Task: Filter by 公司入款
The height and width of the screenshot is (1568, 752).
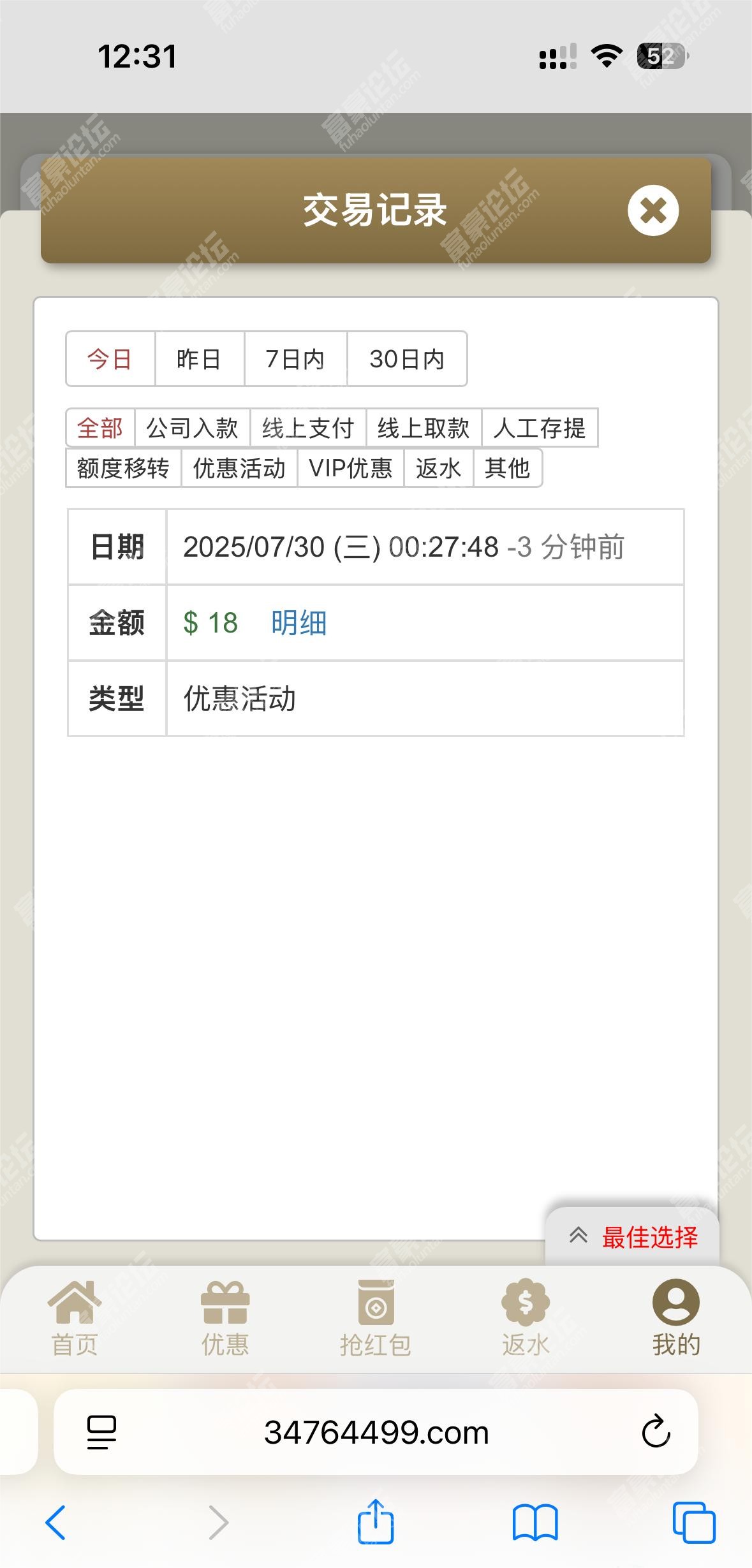Action: 193,428
